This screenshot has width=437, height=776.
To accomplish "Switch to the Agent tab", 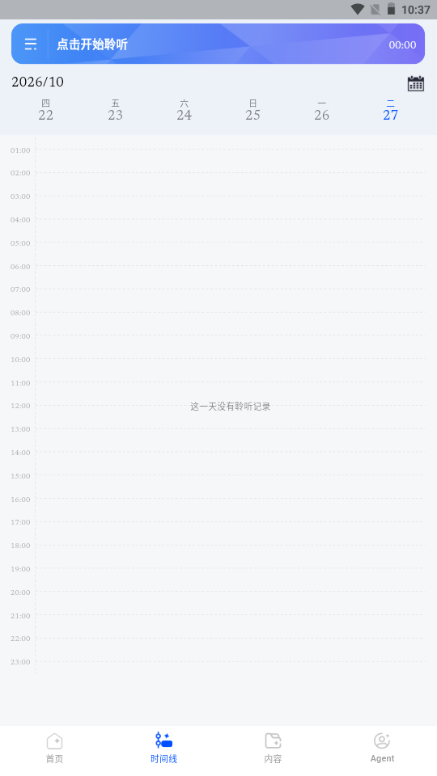I will tap(382, 748).
